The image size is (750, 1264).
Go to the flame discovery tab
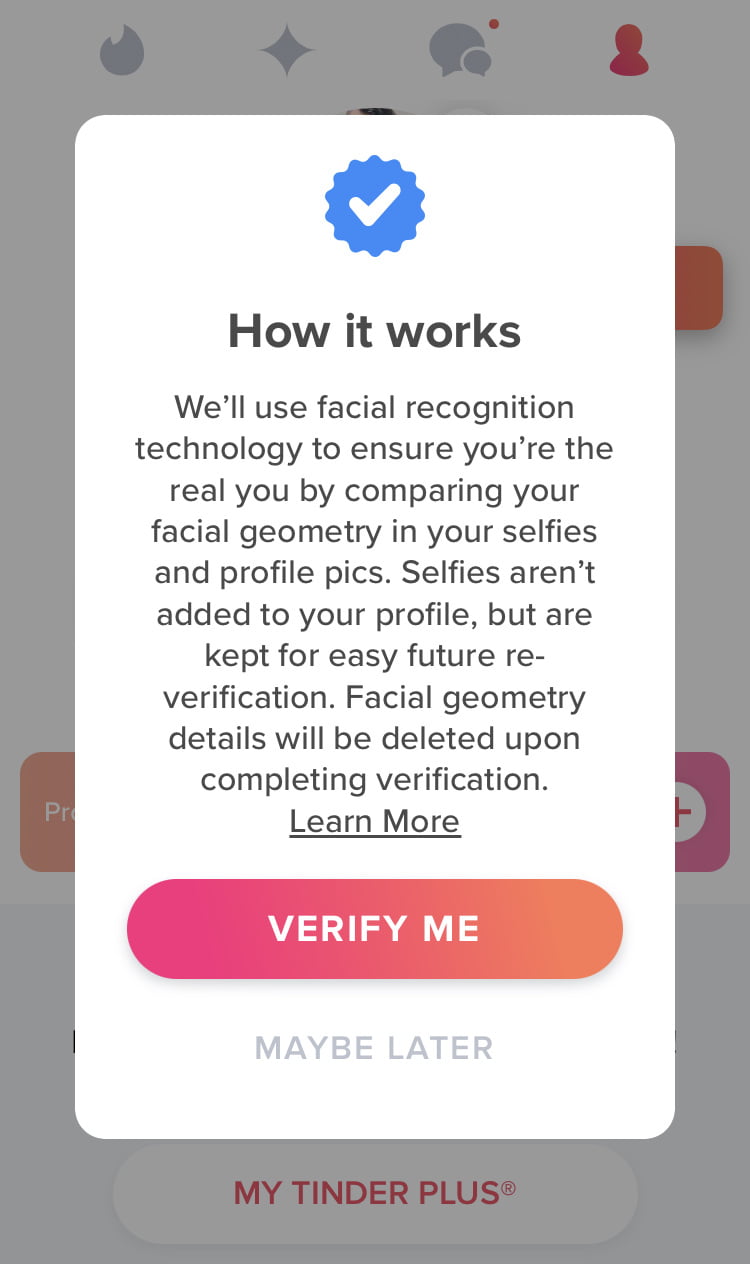point(122,50)
